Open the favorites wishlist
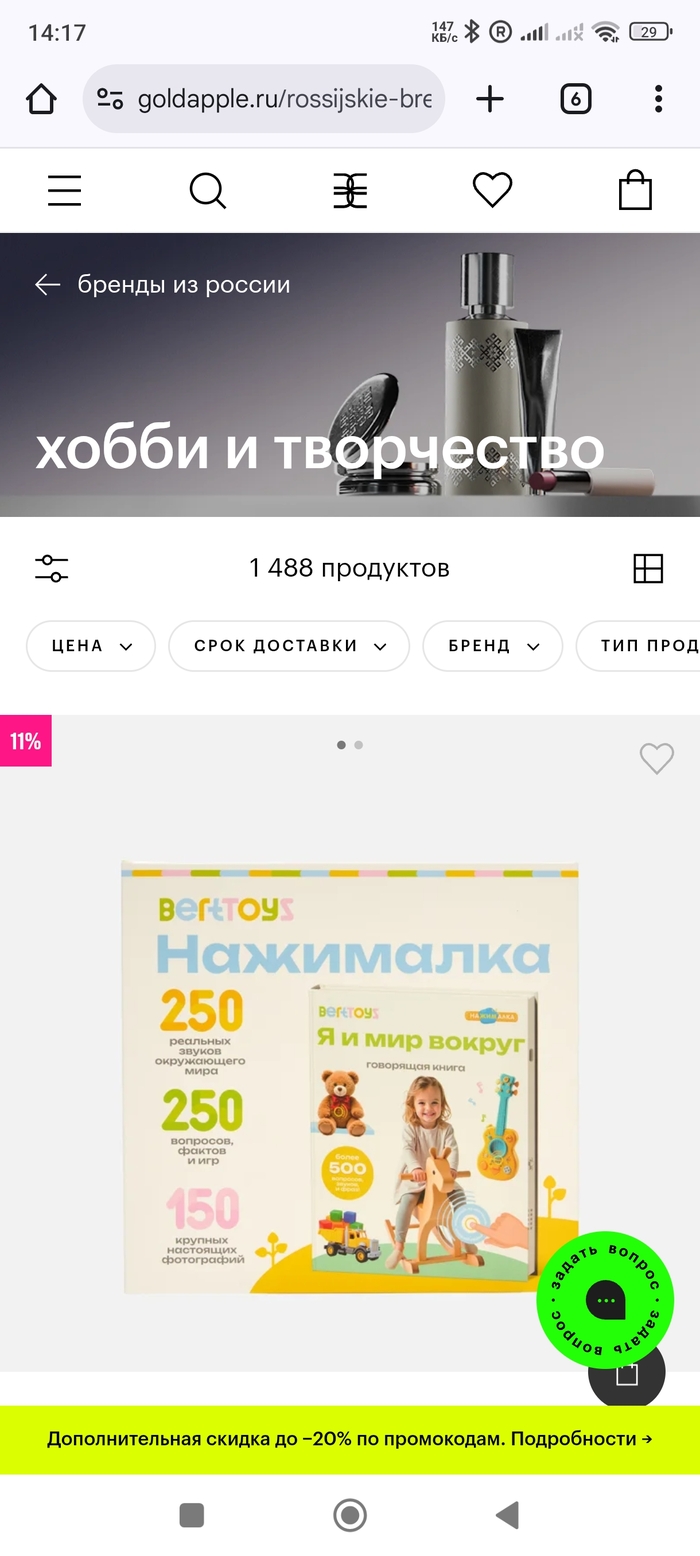Screen dimensions: 700x1556 click(x=492, y=190)
